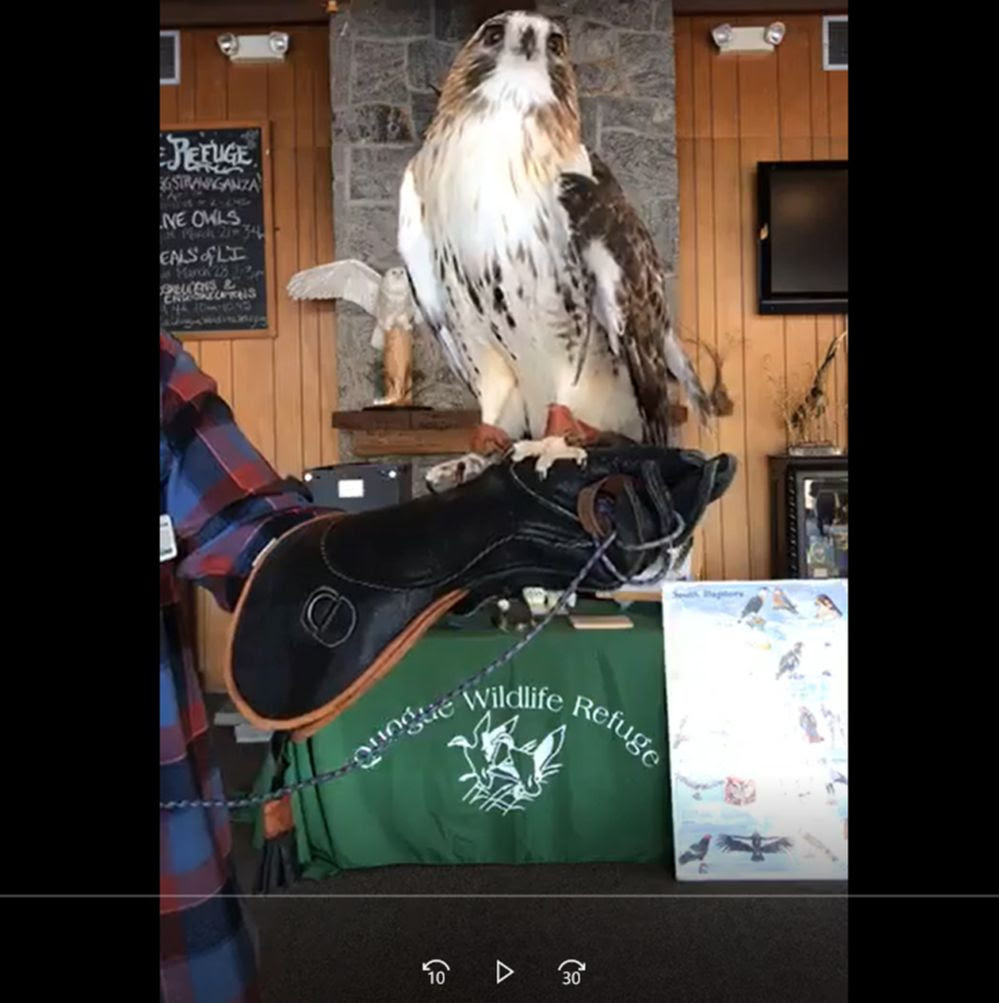
Task: Tap the video progress bar
Action: pyautogui.click(x=500, y=896)
